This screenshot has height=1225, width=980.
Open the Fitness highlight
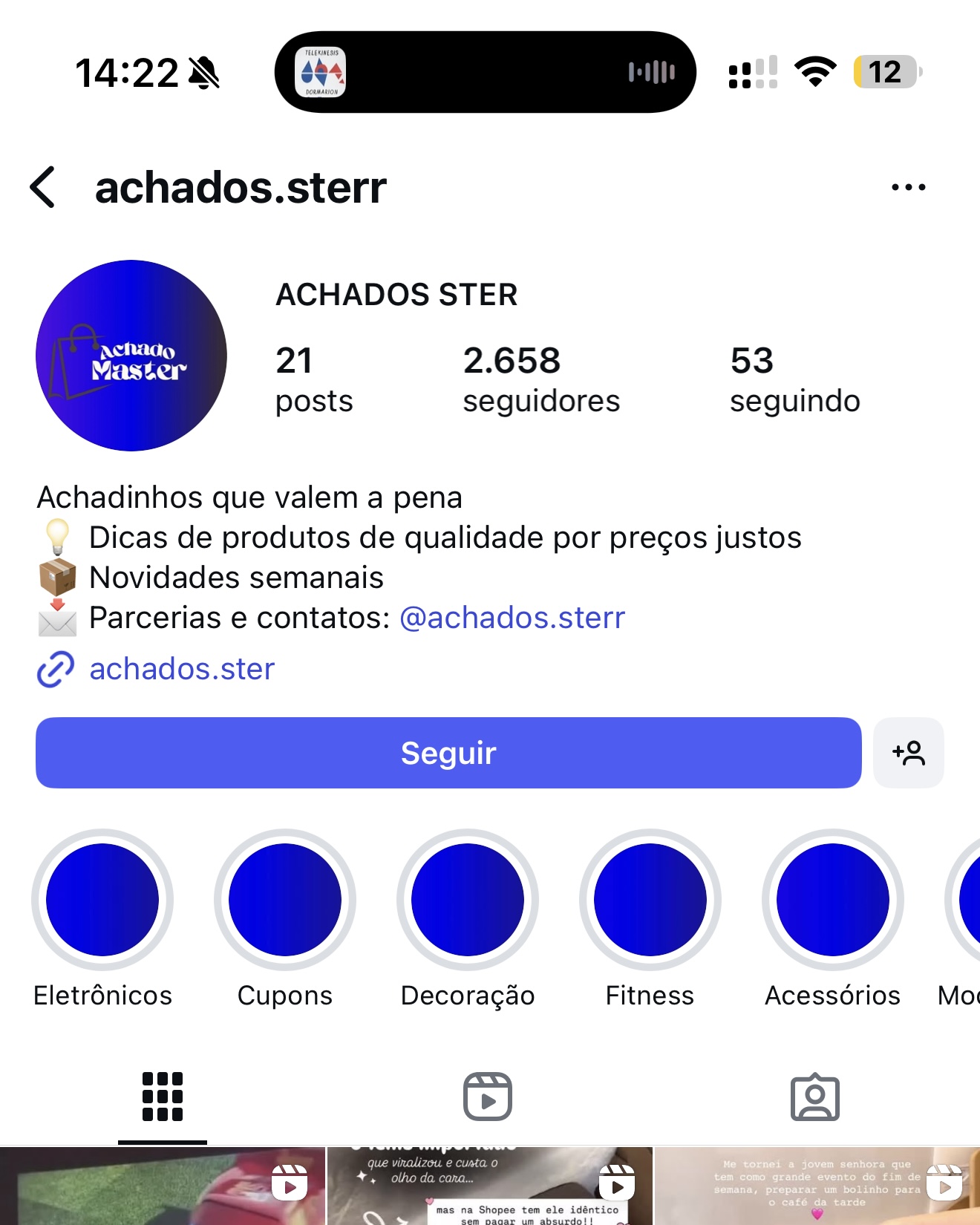pyautogui.click(x=650, y=900)
